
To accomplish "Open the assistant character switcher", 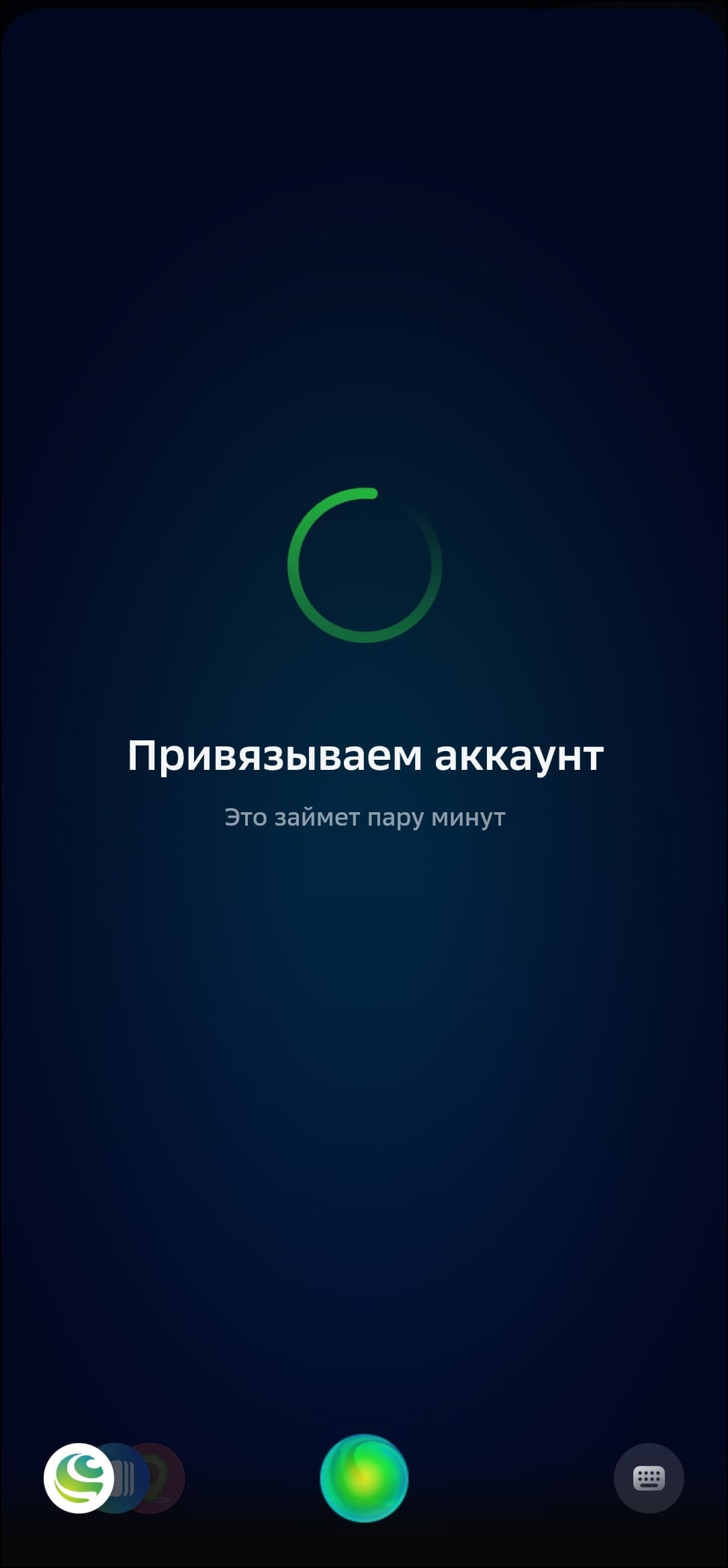I will [x=79, y=1478].
